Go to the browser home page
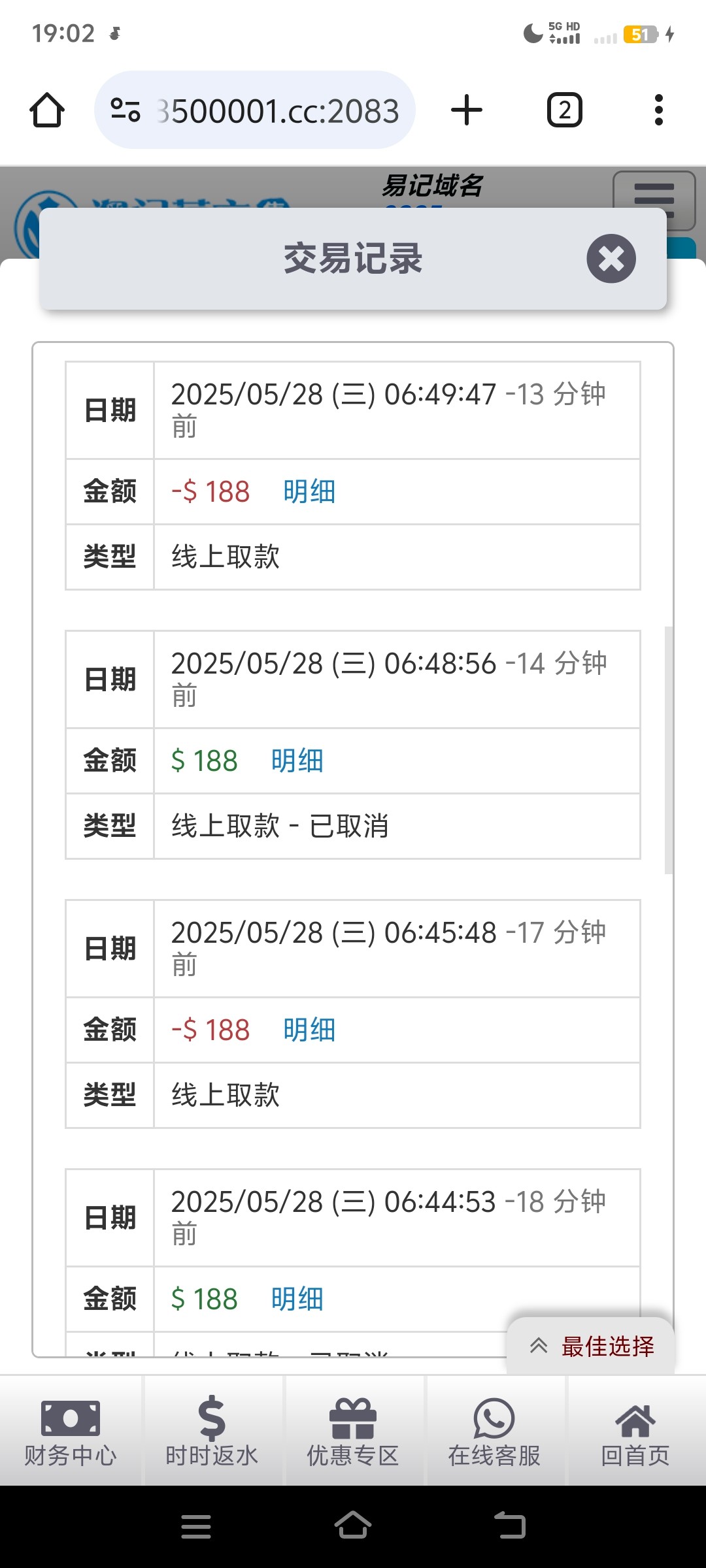Viewport: 706px width, 1568px height. (47, 110)
